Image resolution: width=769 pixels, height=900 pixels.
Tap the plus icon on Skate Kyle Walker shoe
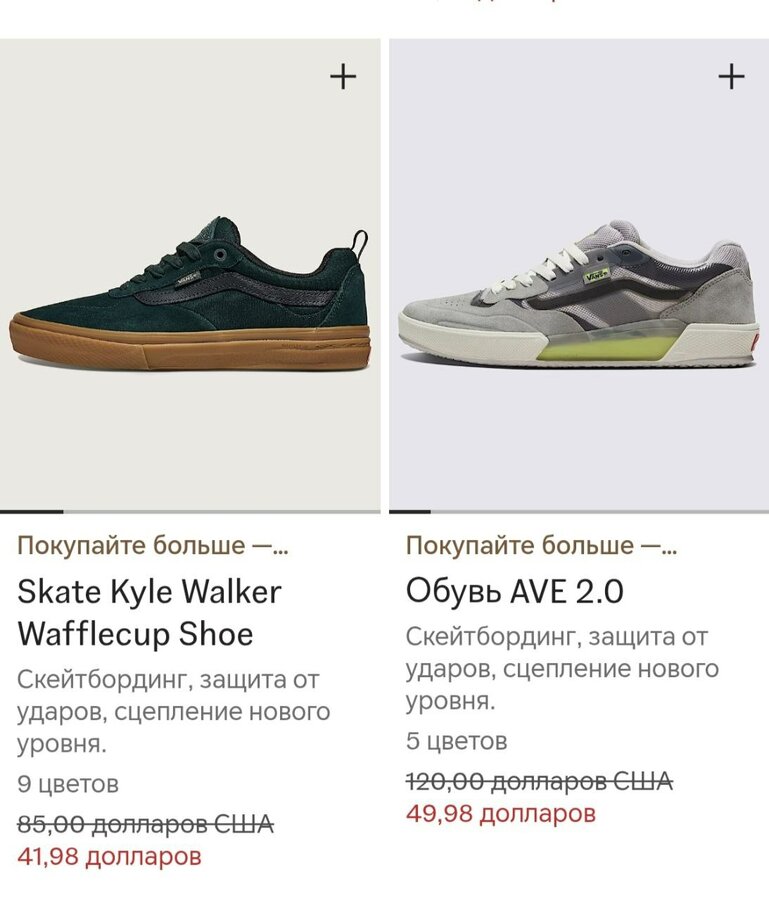pyautogui.click(x=343, y=77)
